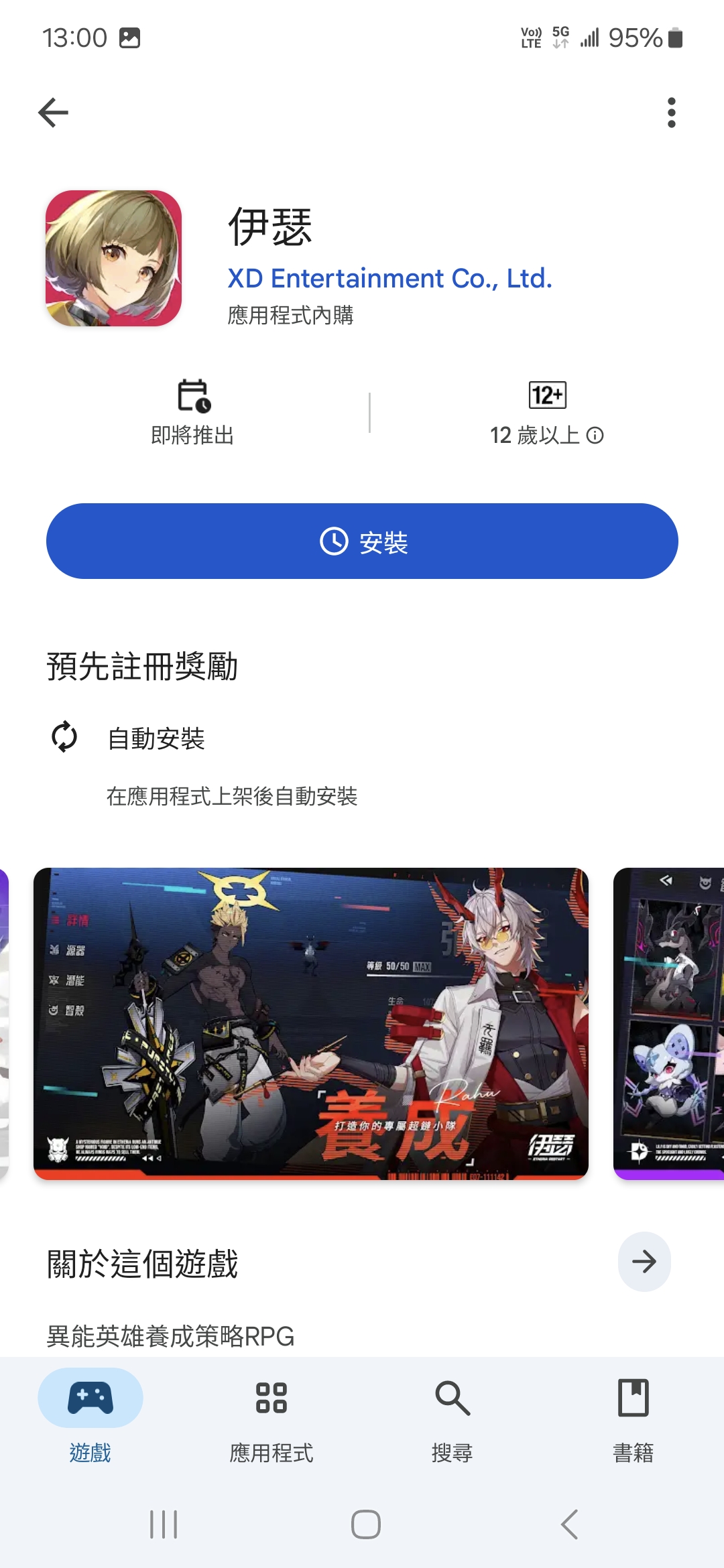
Task: Open the 養成 gameplay screenshot
Action: pos(311,1023)
